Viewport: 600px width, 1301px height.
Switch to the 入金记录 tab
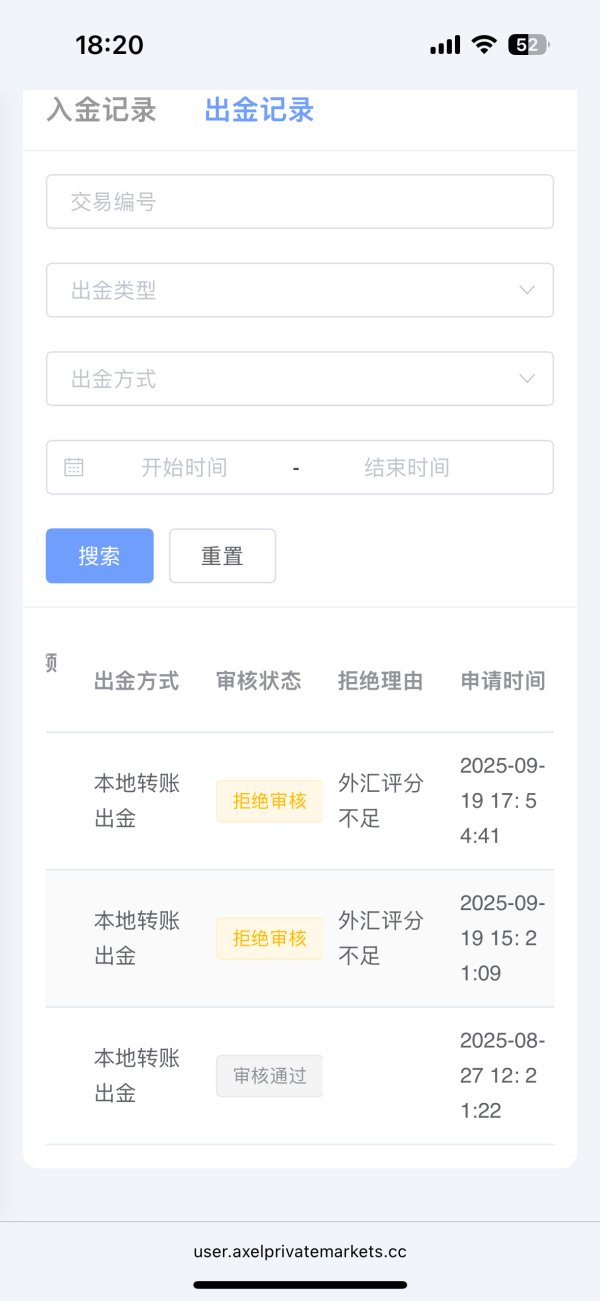101,110
